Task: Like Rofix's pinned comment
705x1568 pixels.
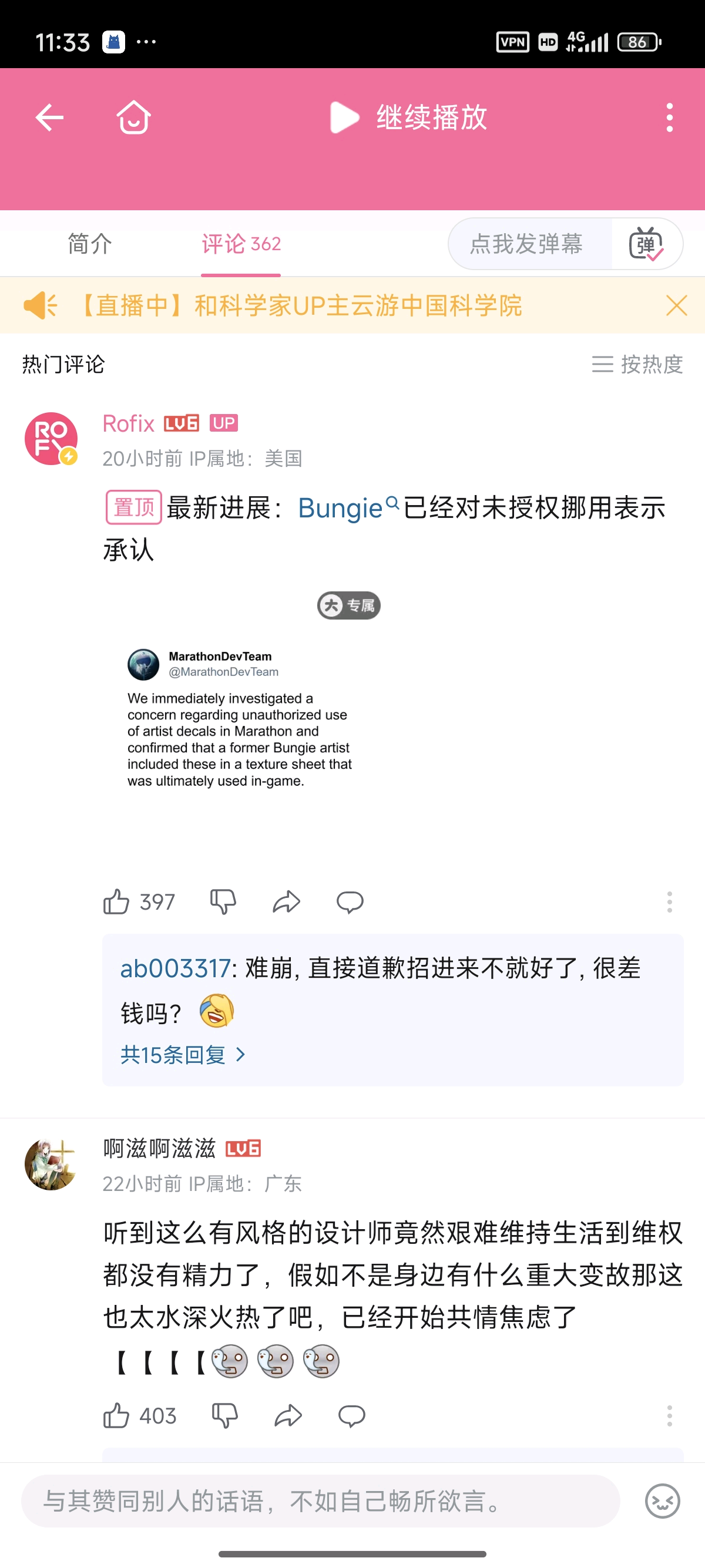Action: point(116,901)
